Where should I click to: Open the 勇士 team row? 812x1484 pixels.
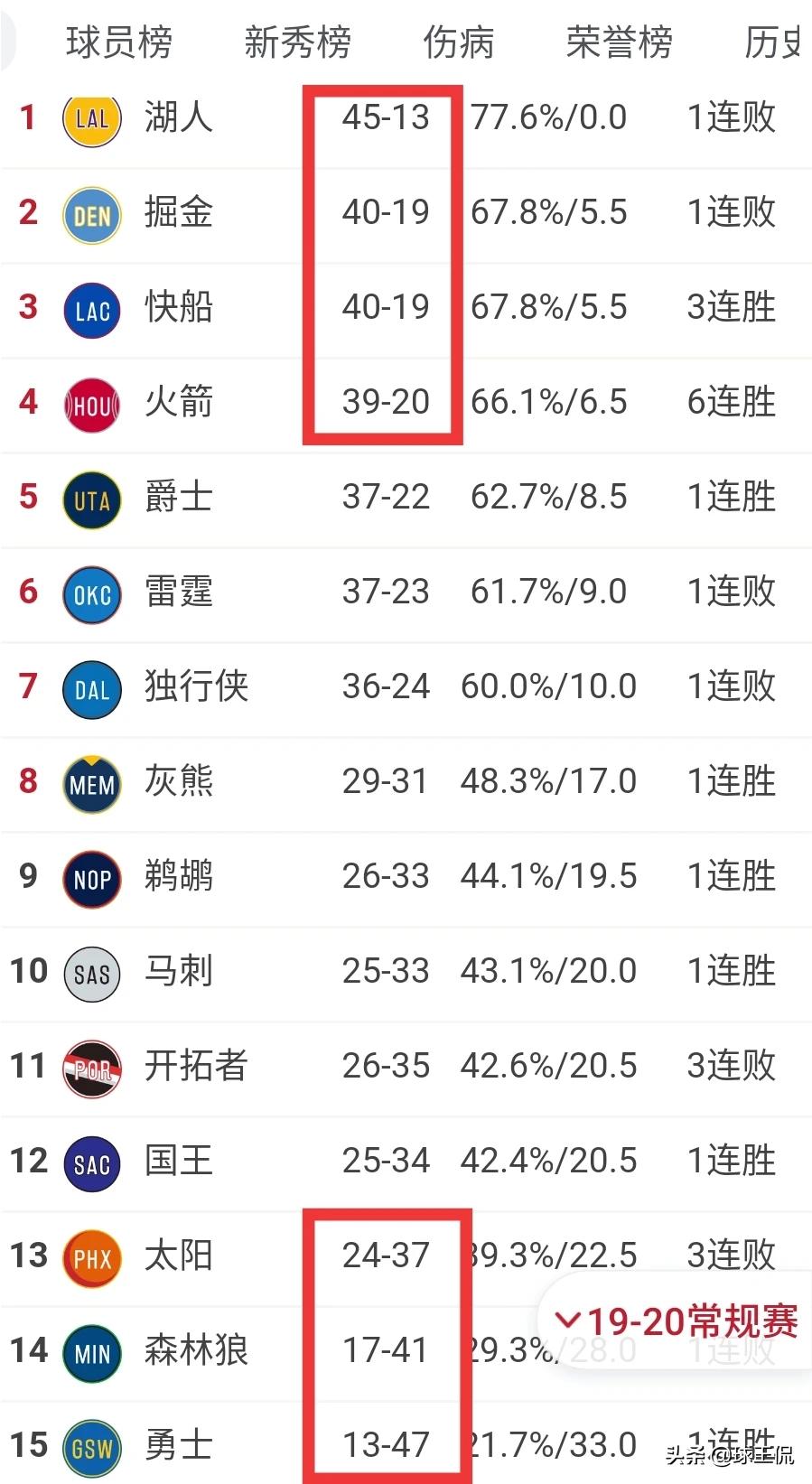[x=406, y=1442]
